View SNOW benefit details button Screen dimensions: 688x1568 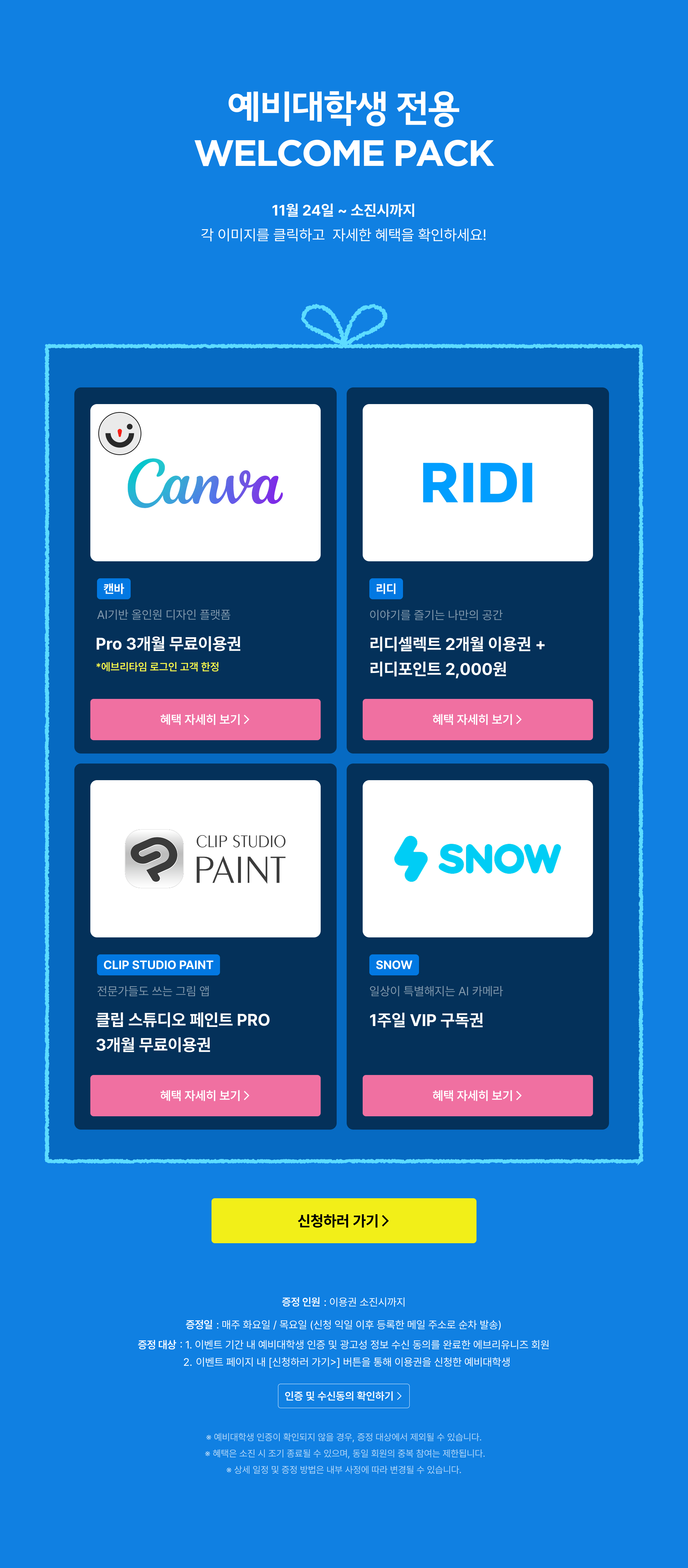point(477,1095)
